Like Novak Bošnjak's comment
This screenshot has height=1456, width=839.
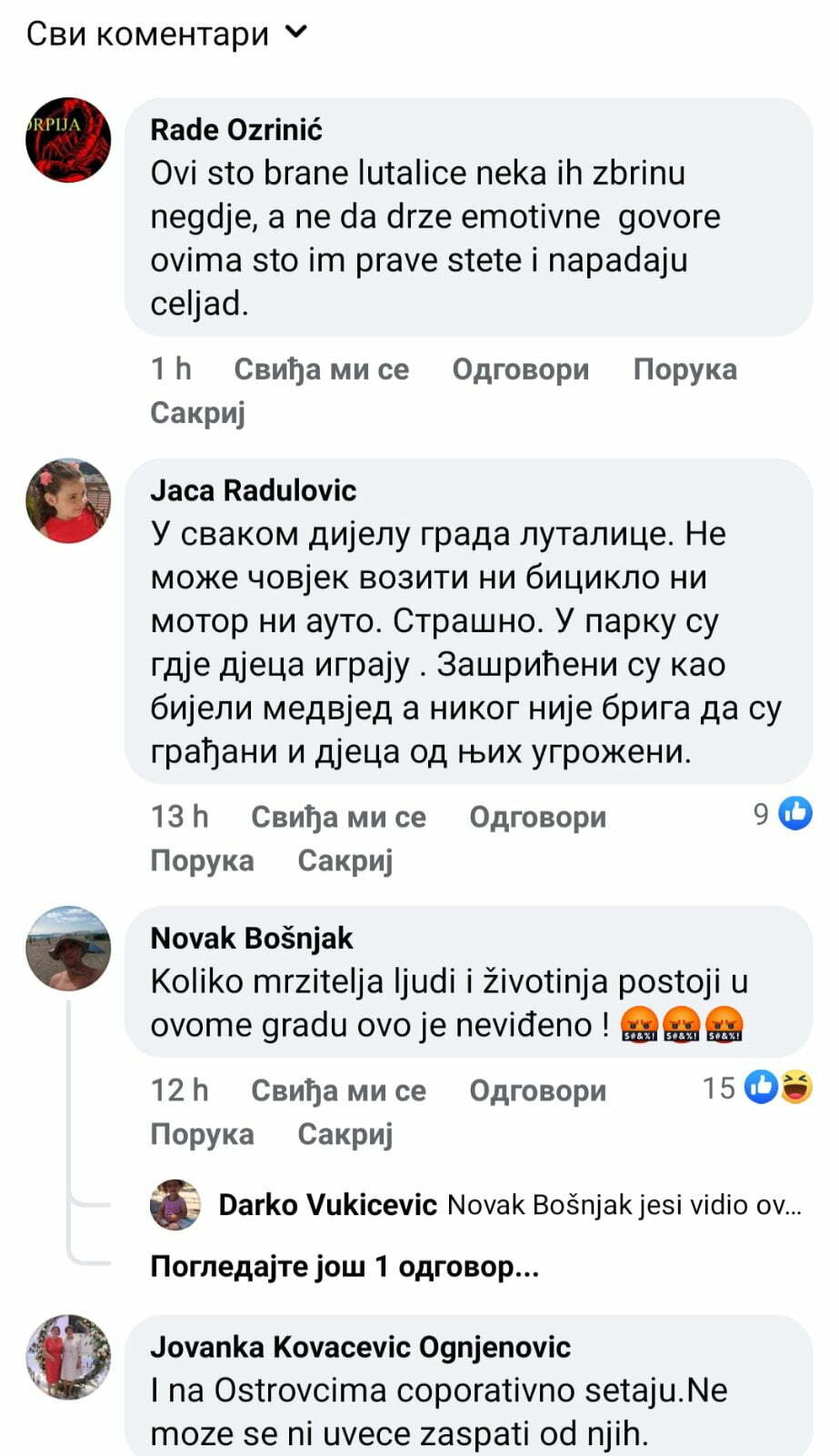coord(338,1090)
